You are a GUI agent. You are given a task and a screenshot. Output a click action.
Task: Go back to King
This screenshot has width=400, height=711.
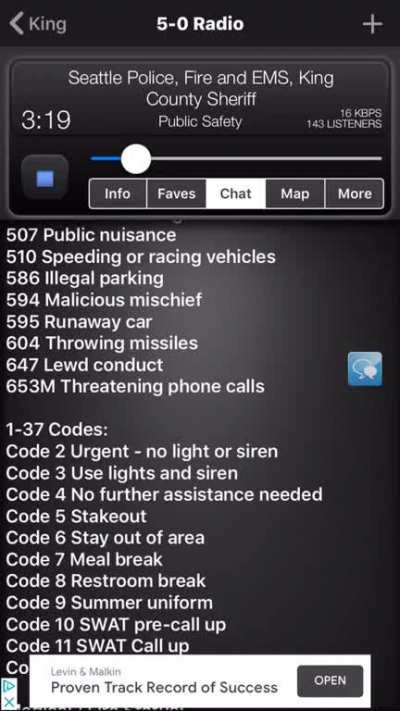[38, 24]
